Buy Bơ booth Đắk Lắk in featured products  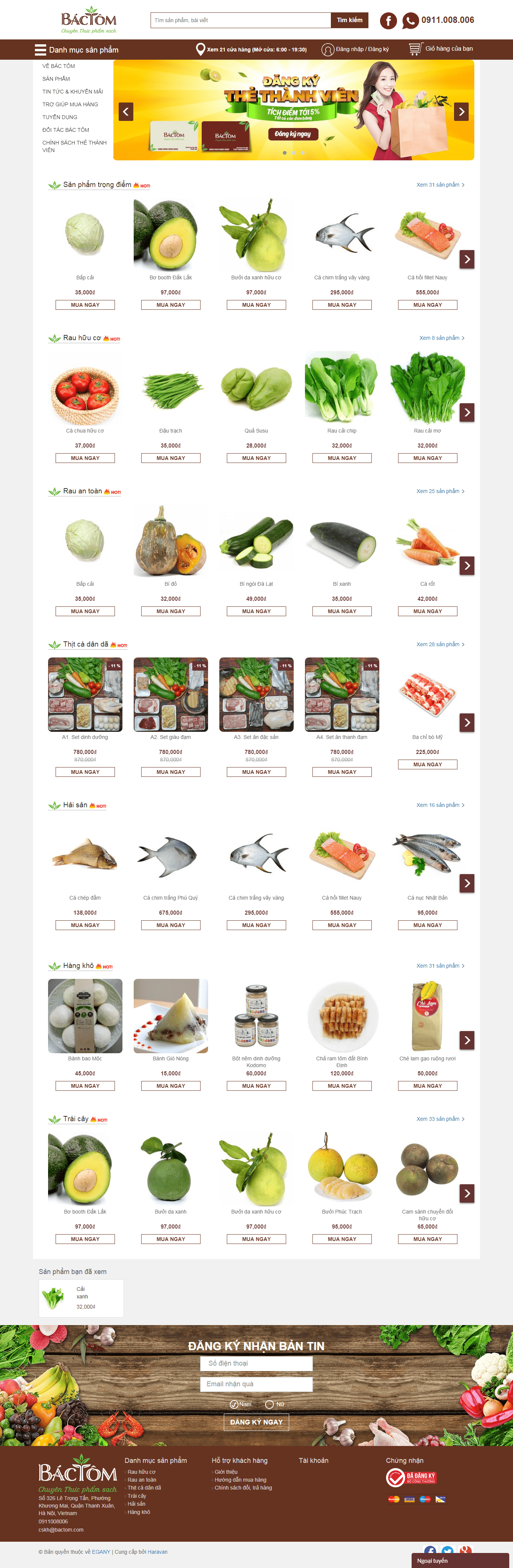click(170, 305)
